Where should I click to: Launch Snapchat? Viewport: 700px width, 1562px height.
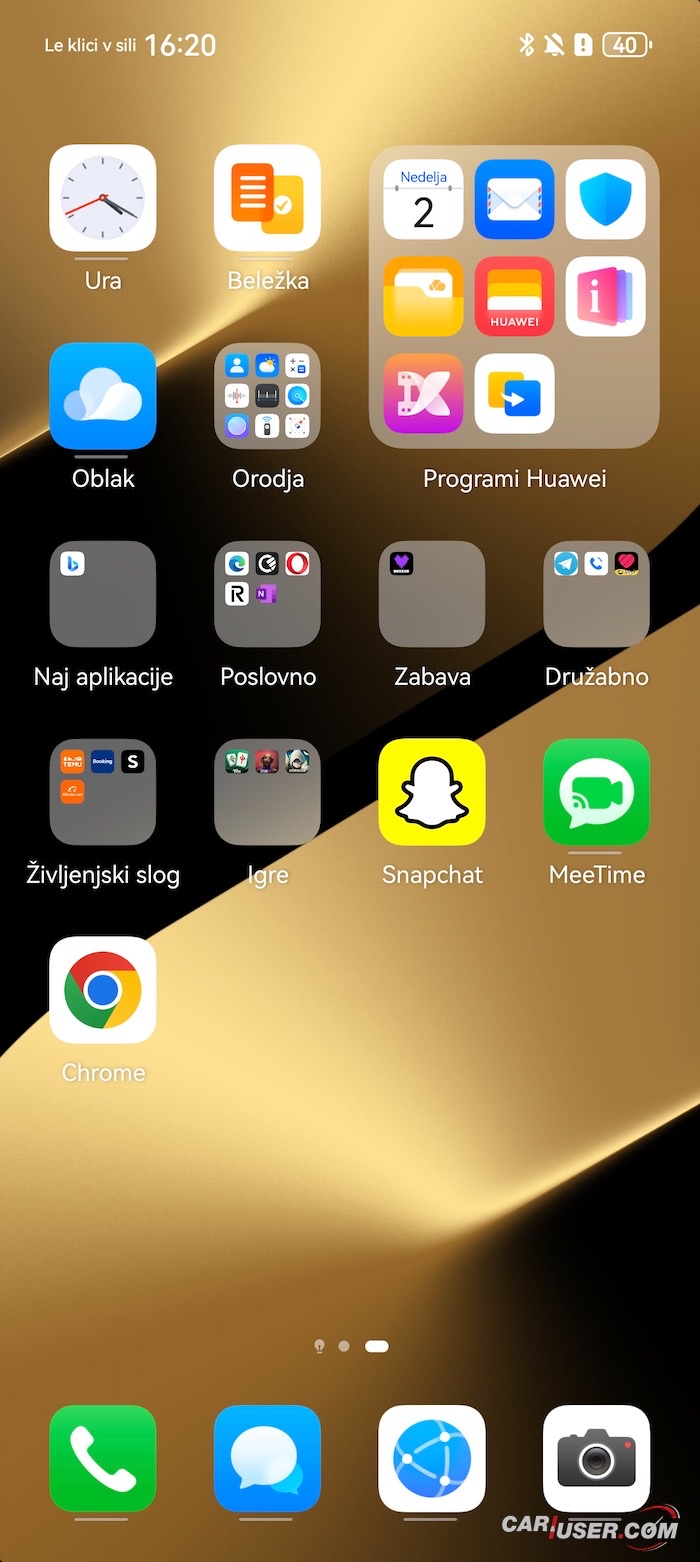tap(432, 792)
